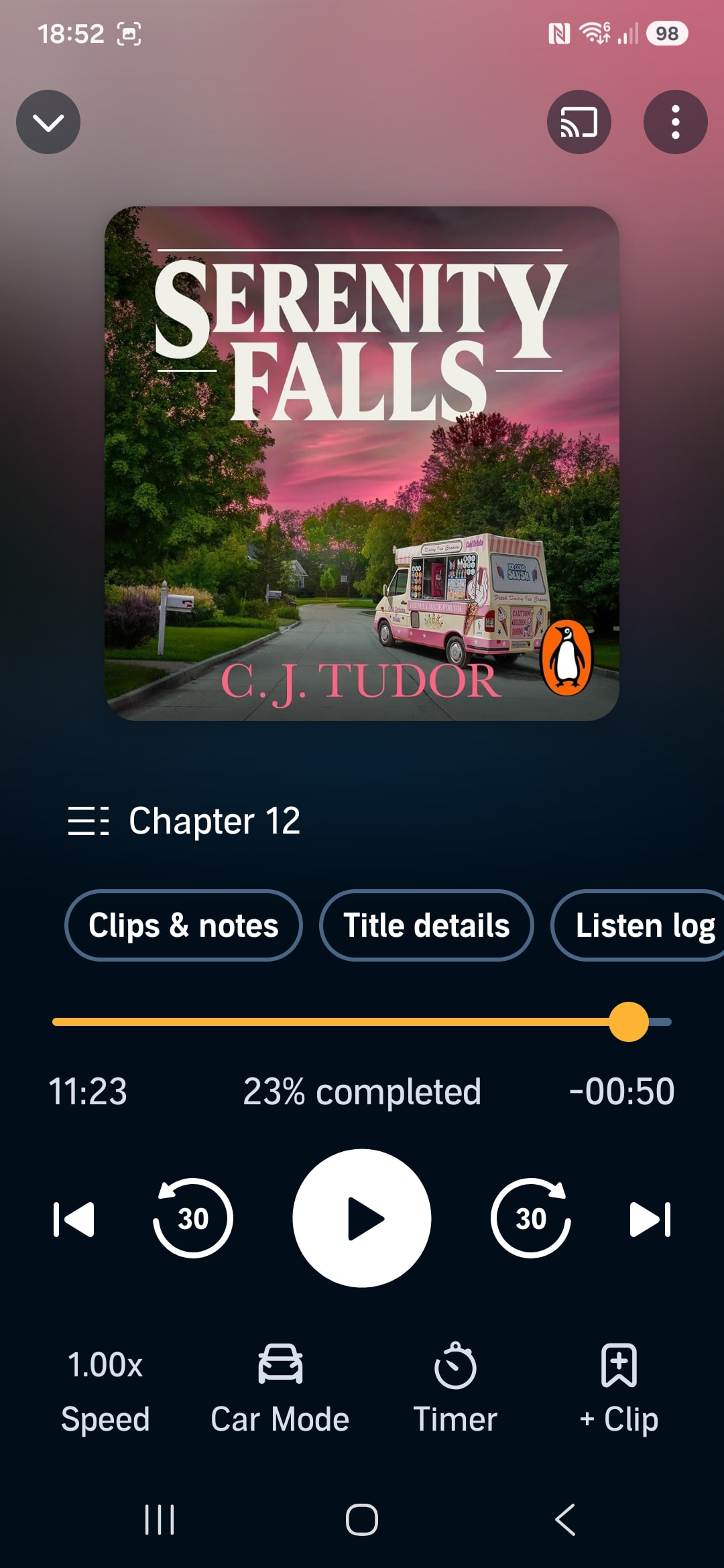Open Clips & notes
The height and width of the screenshot is (1568, 724).
click(183, 925)
